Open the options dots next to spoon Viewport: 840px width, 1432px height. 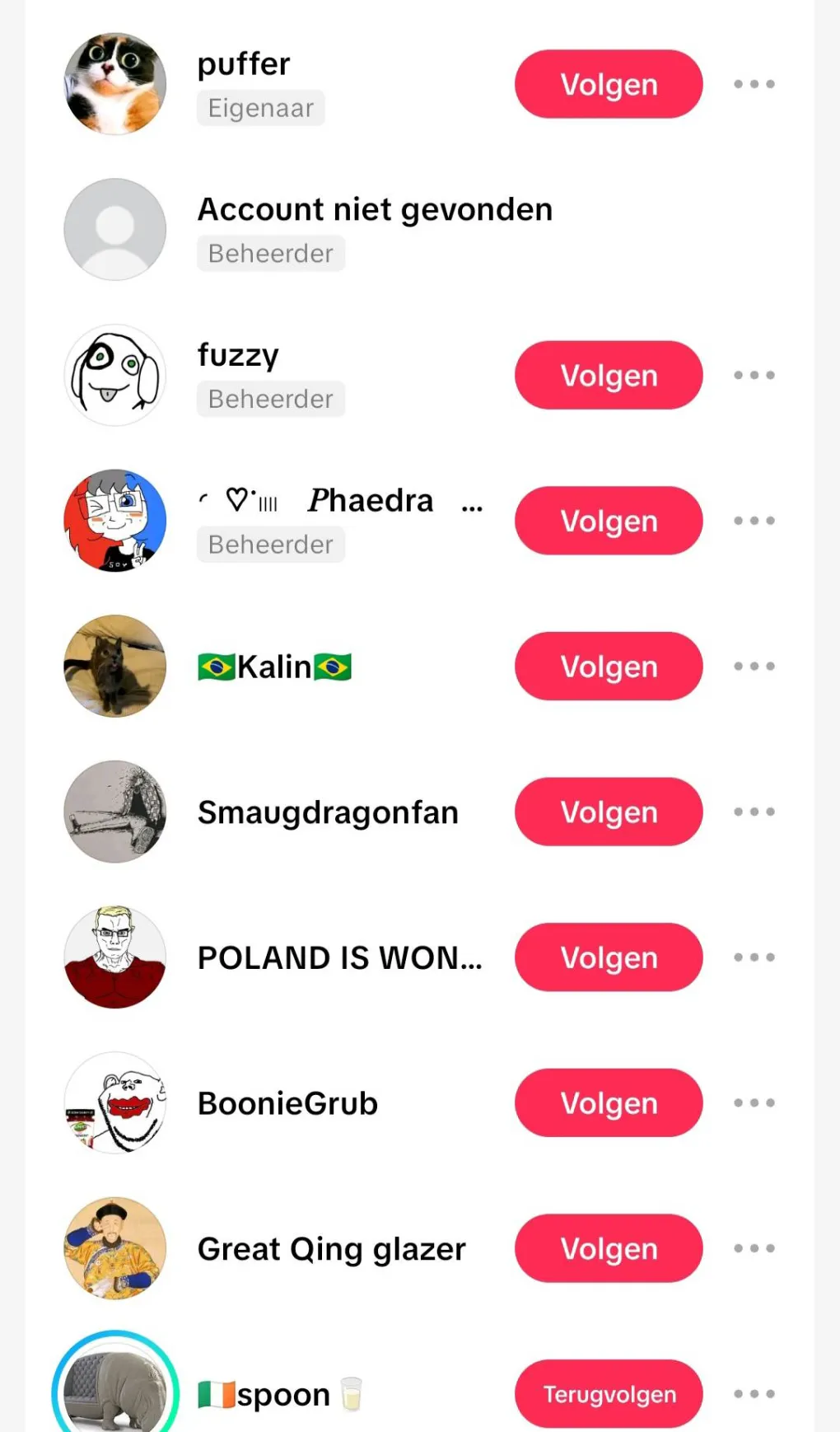tap(754, 1394)
